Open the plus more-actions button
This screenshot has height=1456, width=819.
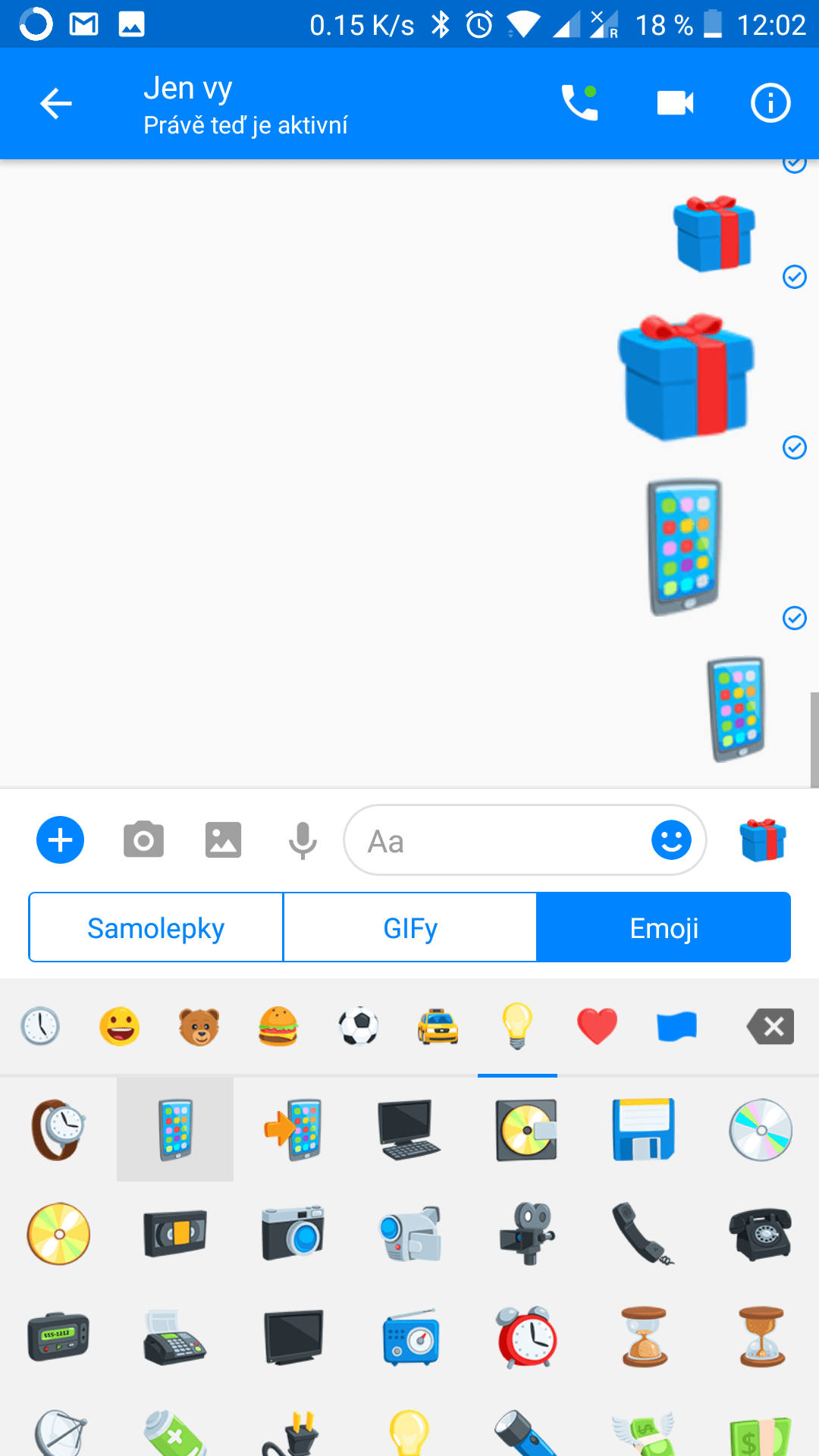[60, 840]
